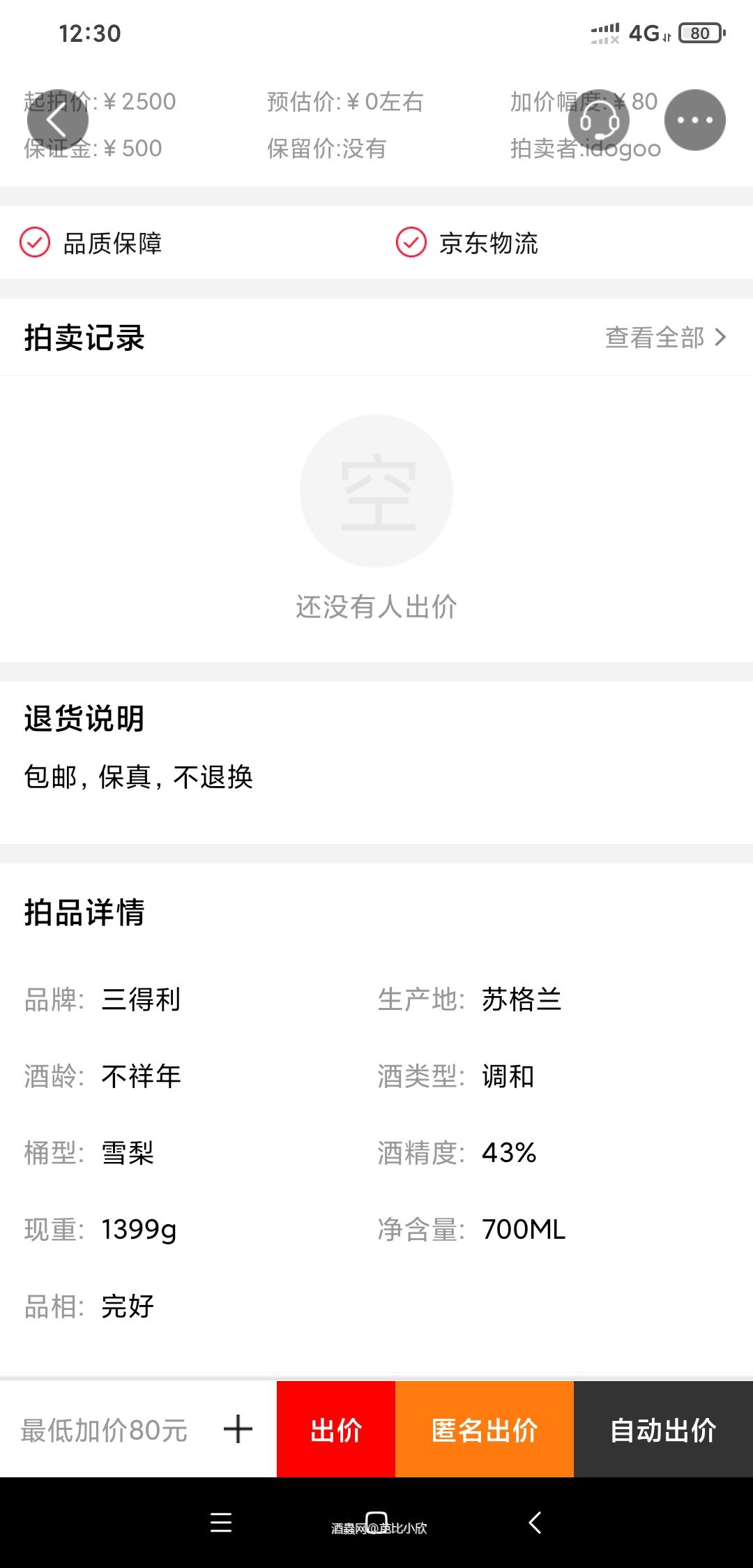753x1568 pixels.
Task: Tap the system back arrow in navigation bar
Action: (533, 1524)
